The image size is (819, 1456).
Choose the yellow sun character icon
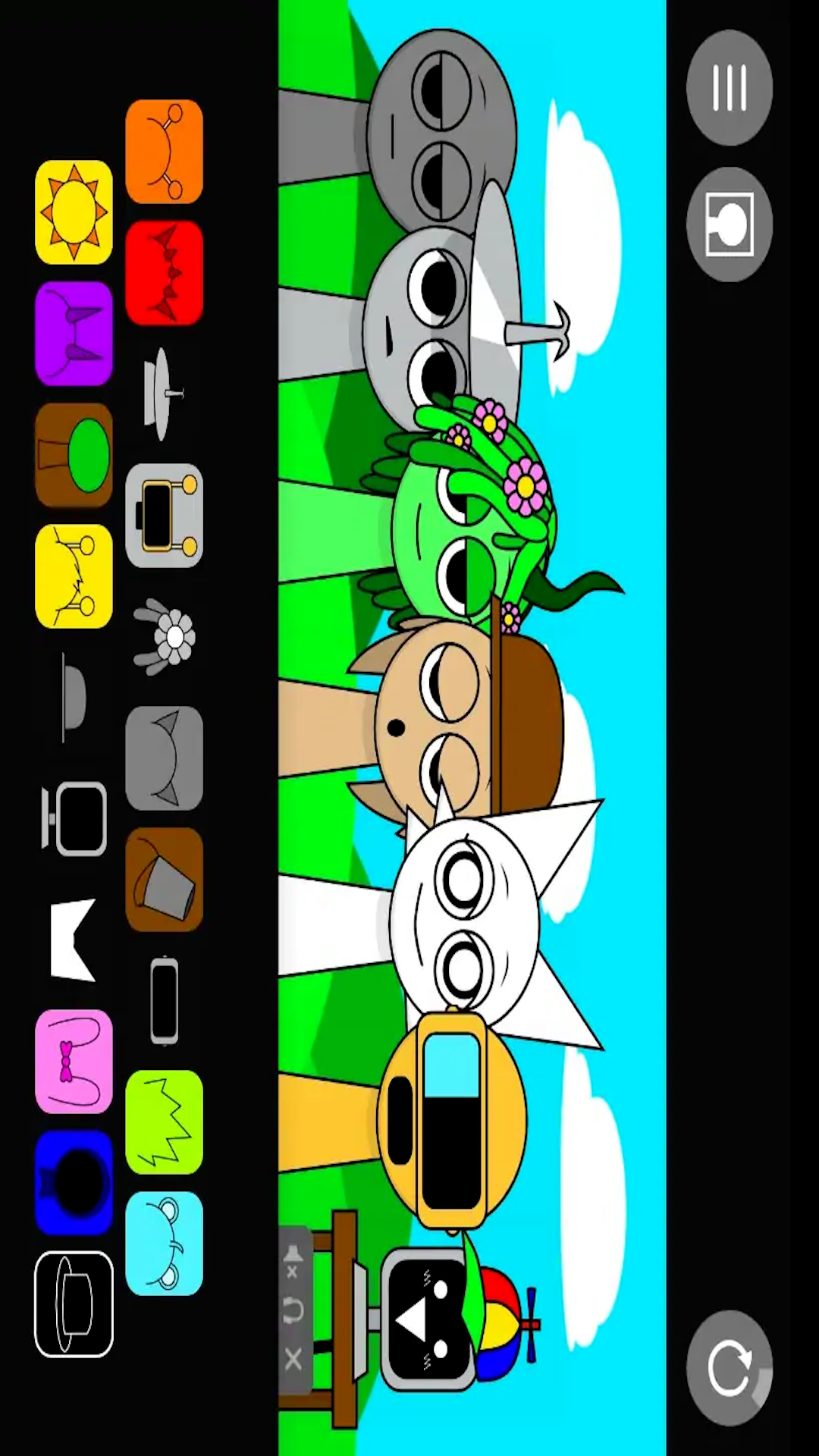pos(74,212)
